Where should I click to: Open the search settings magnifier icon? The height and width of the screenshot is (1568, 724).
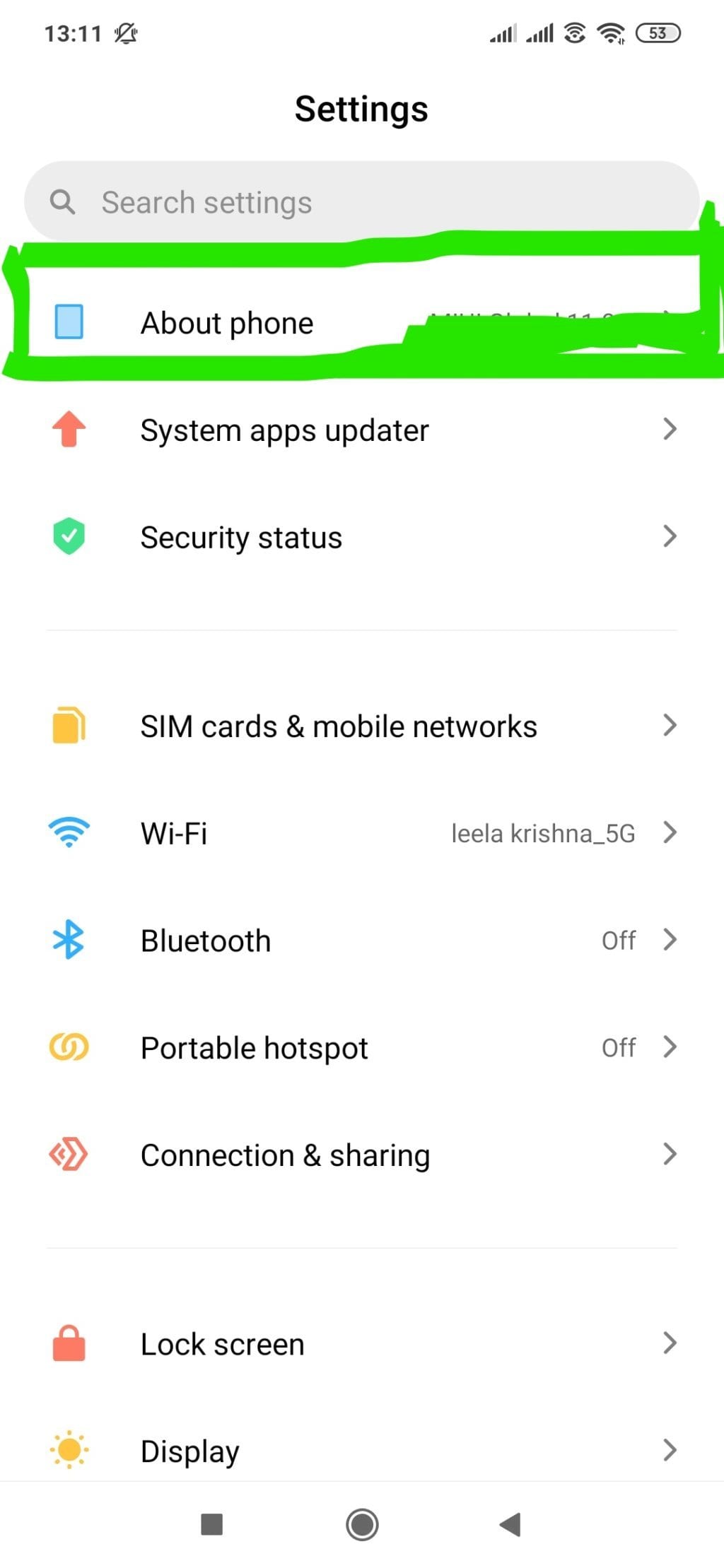tap(63, 201)
